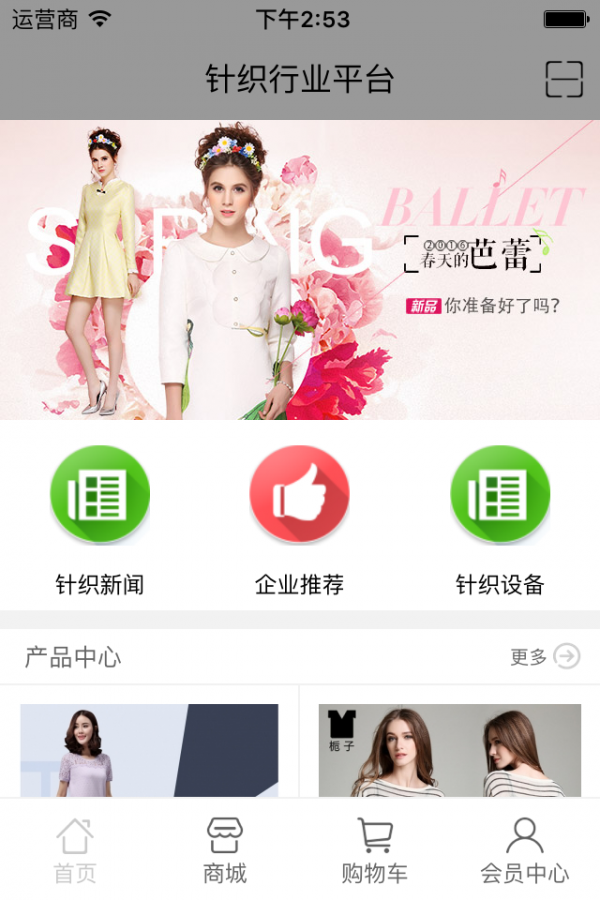Open the spring ballet promo banner
600x900 pixels.
[x=300, y=270]
